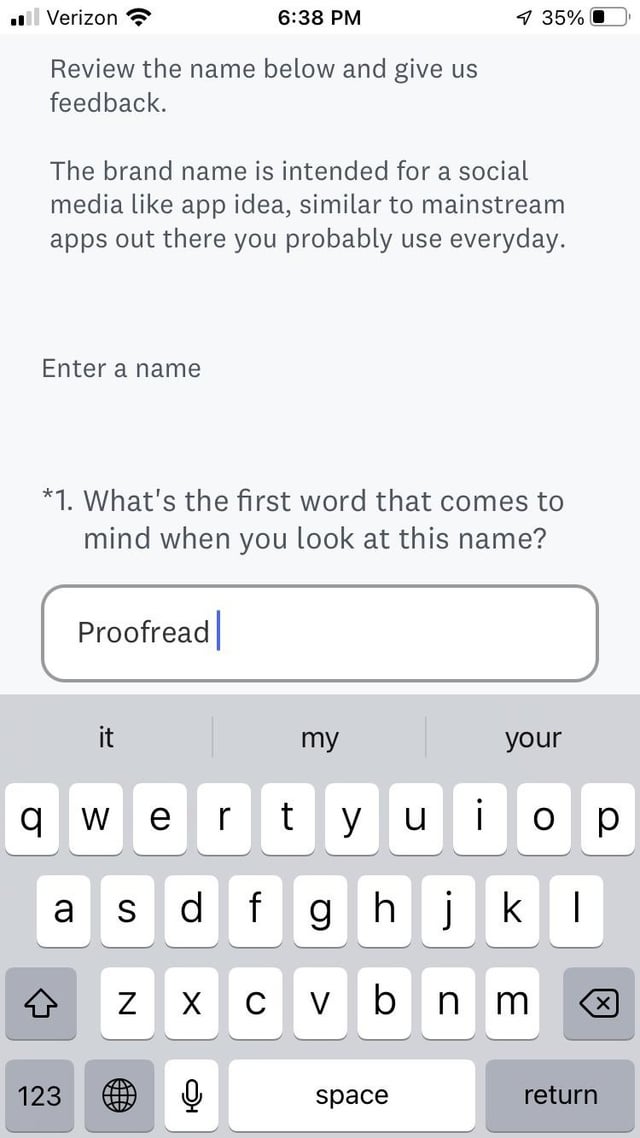
Task: Pick the "your" keyboard suggestion
Action: tap(533, 737)
